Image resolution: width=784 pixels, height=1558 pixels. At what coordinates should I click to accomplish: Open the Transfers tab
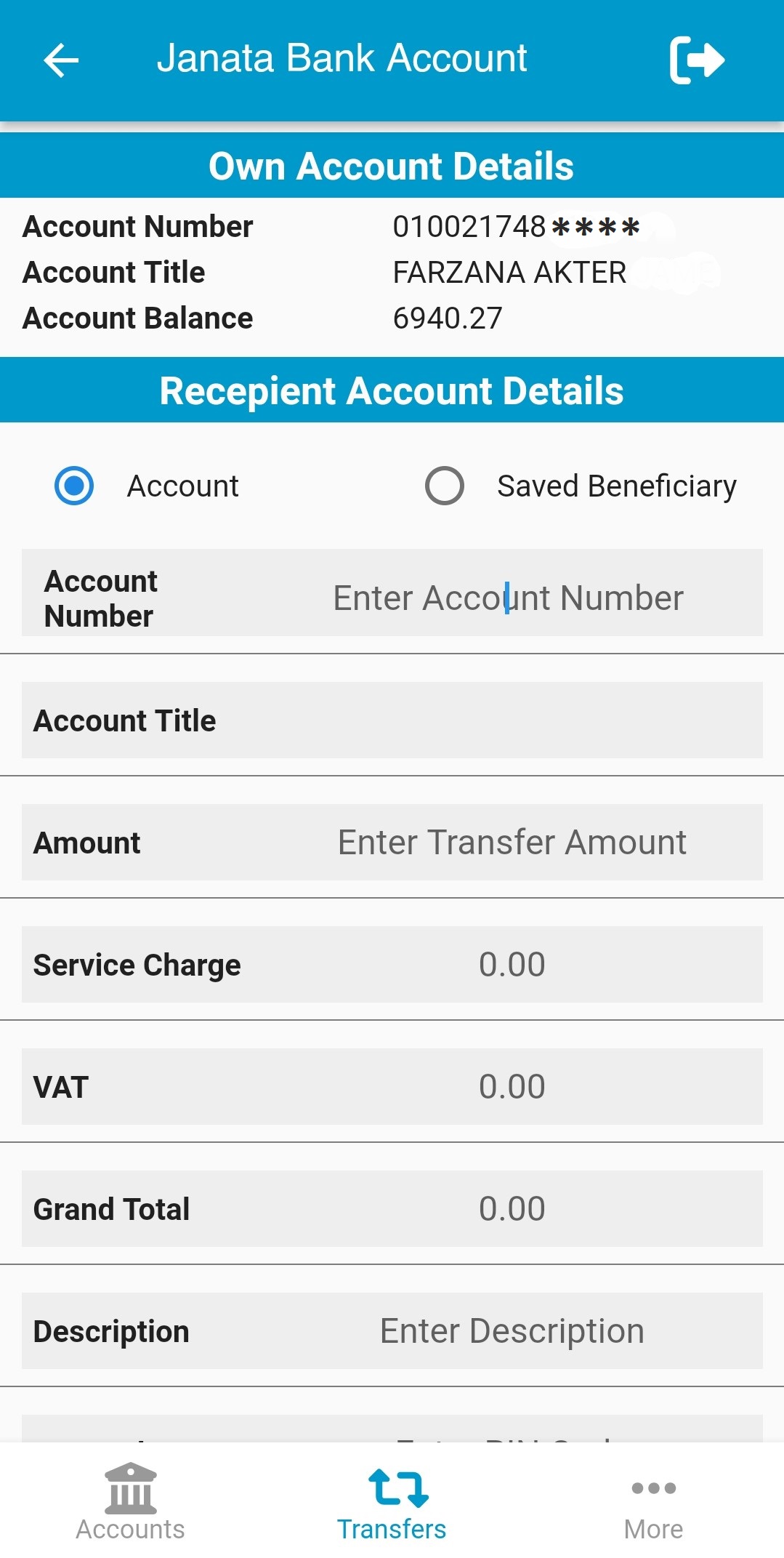coord(392,1502)
